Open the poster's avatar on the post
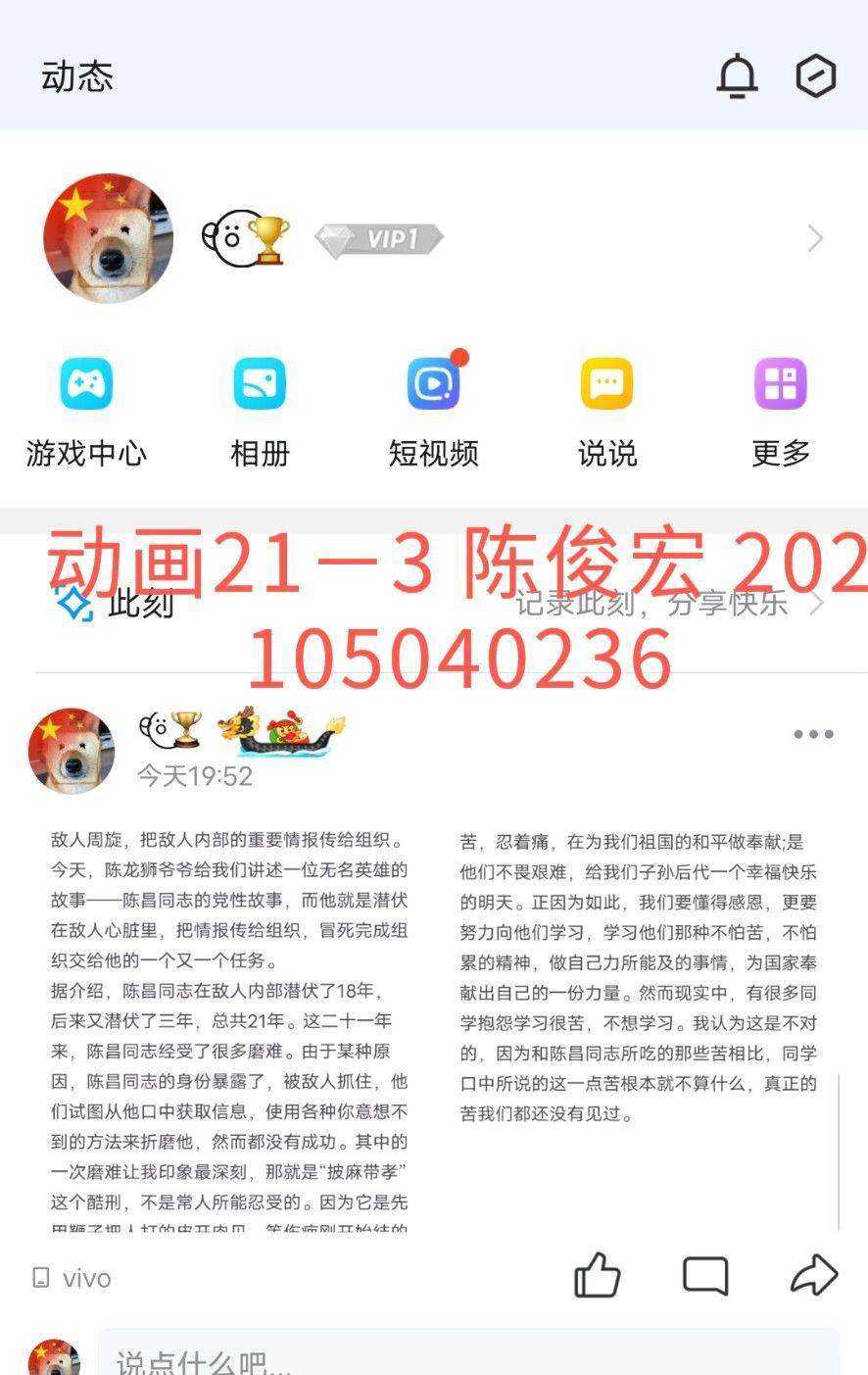The height and width of the screenshot is (1375, 868). point(72,751)
